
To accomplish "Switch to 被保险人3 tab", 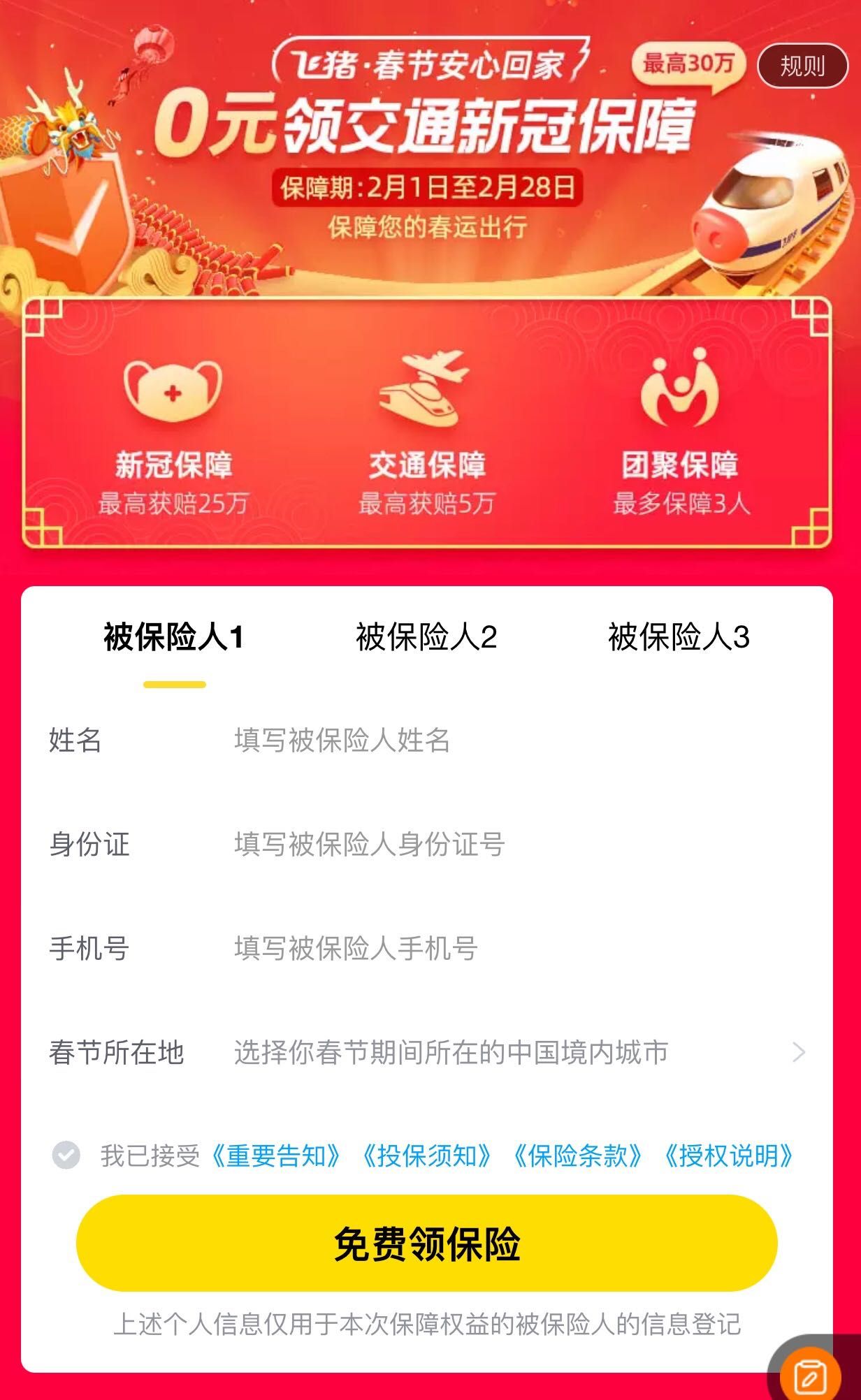I will point(679,637).
